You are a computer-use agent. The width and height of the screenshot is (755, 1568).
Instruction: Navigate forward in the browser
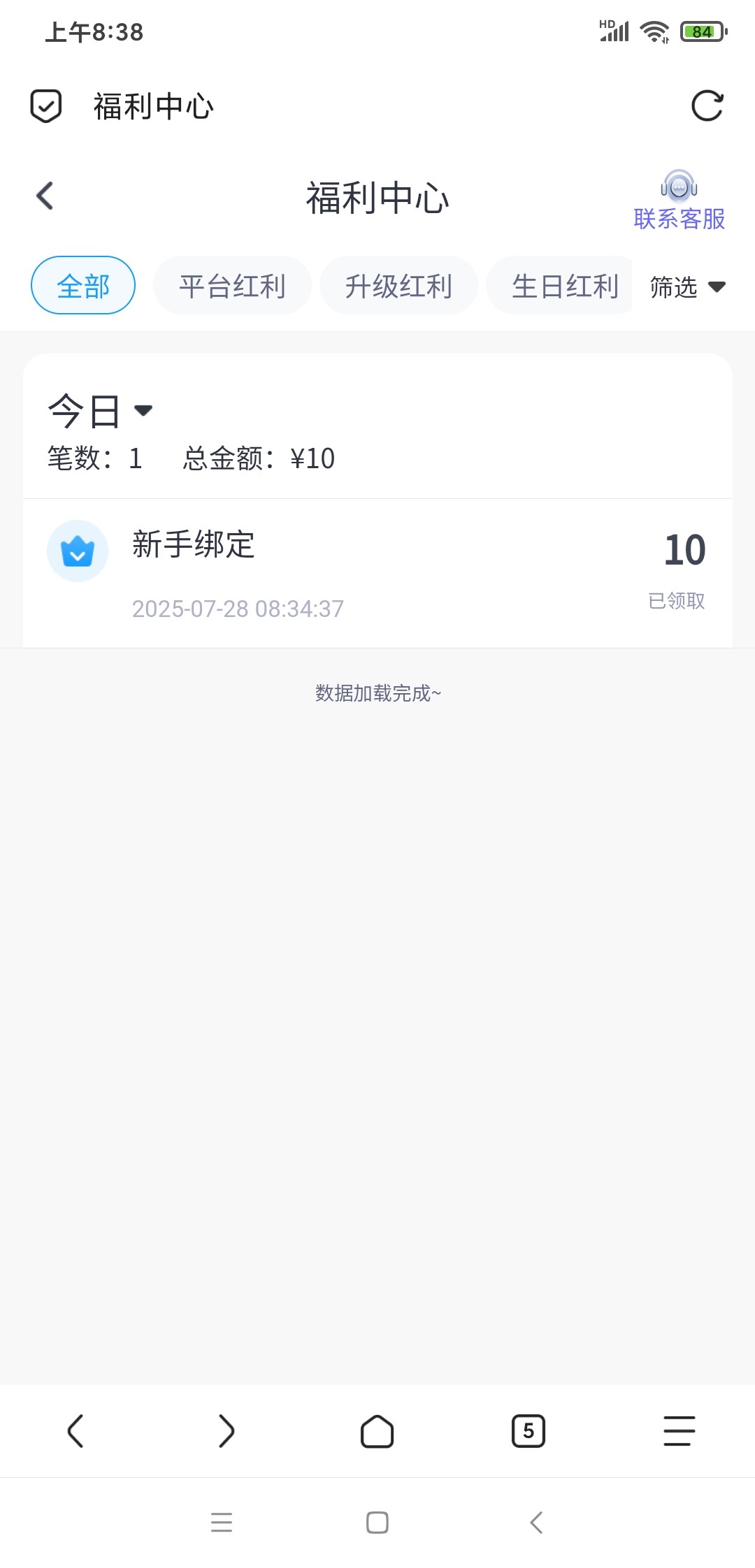pyautogui.click(x=226, y=1431)
